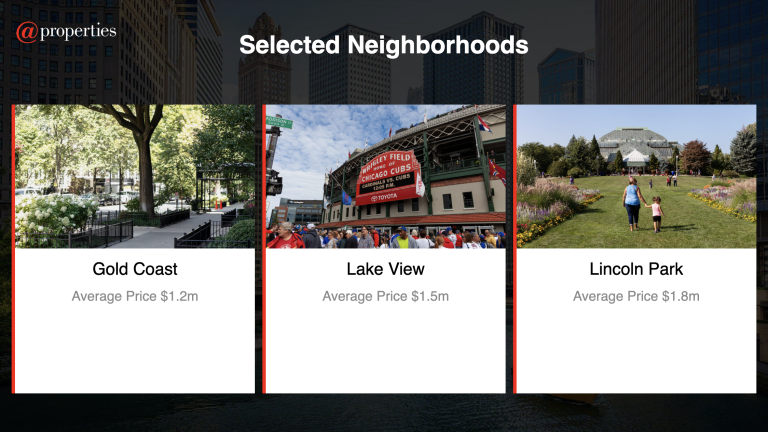
Task: View the Lincoln Park neighborhood card
Action: pyautogui.click(x=636, y=249)
